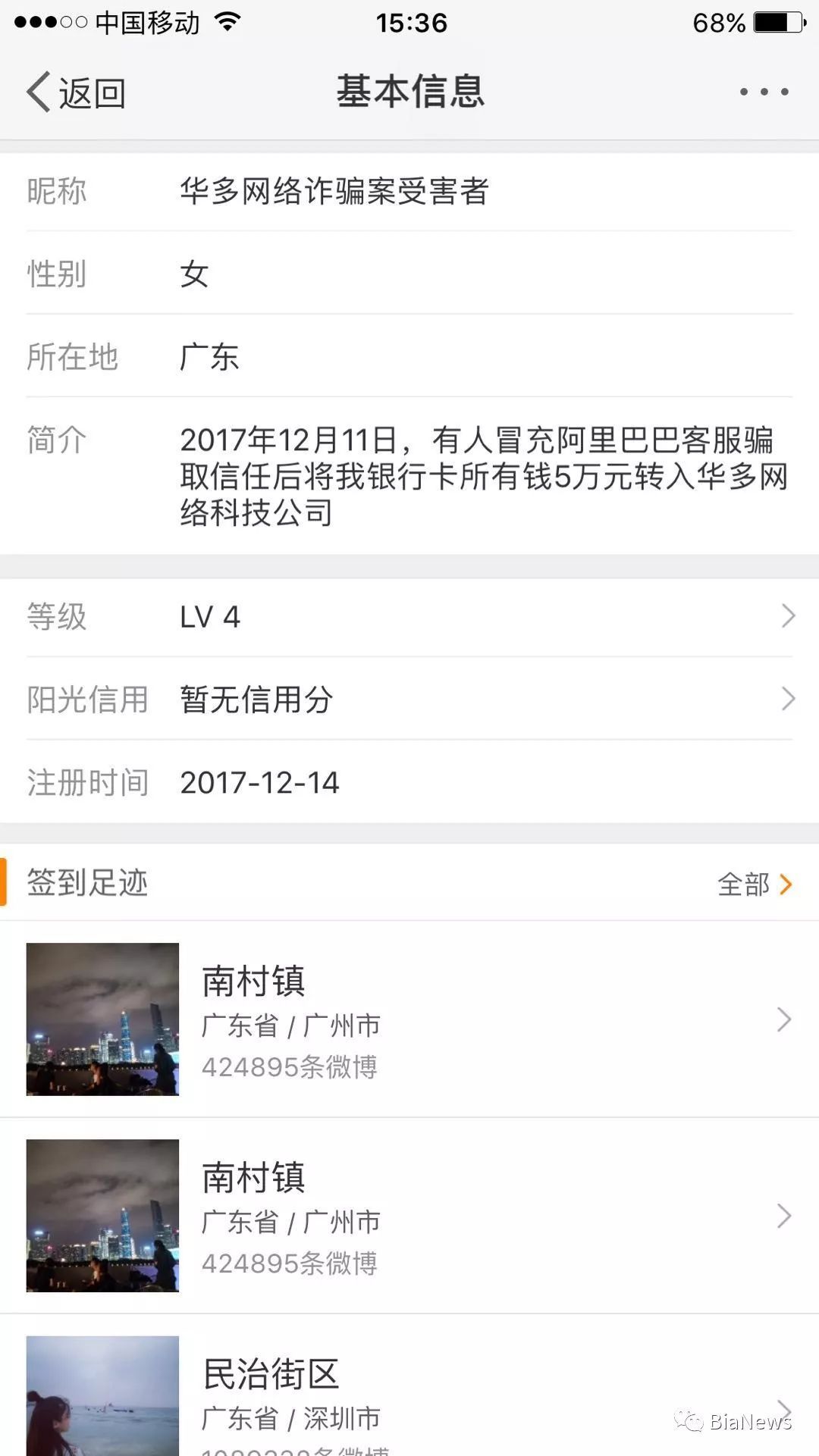Expand the 阳光信用 credit score row
Image resolution: width=819 pixels, height=1456 pixels.
(x=409, y=699)
